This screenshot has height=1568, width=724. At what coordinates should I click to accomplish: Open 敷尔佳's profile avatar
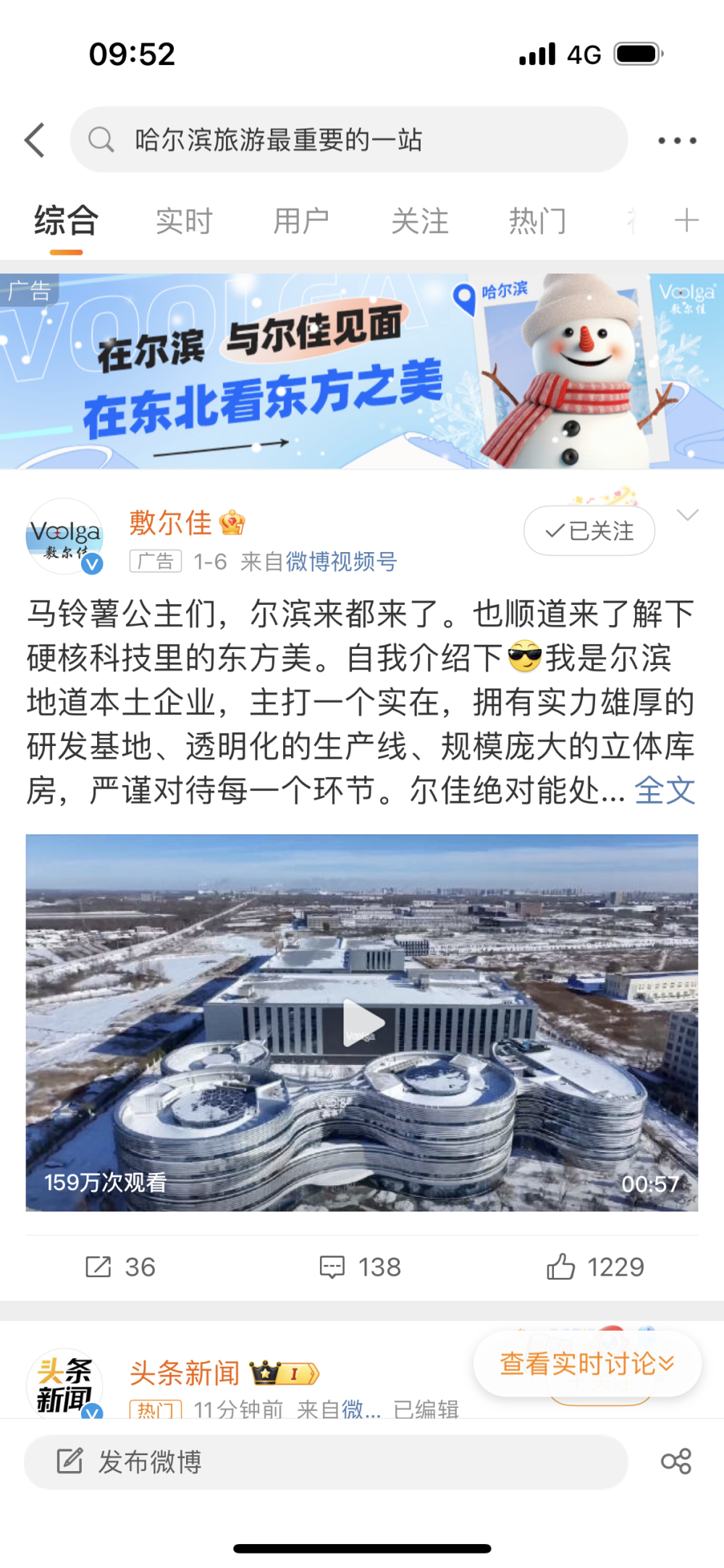click(65, 536)
